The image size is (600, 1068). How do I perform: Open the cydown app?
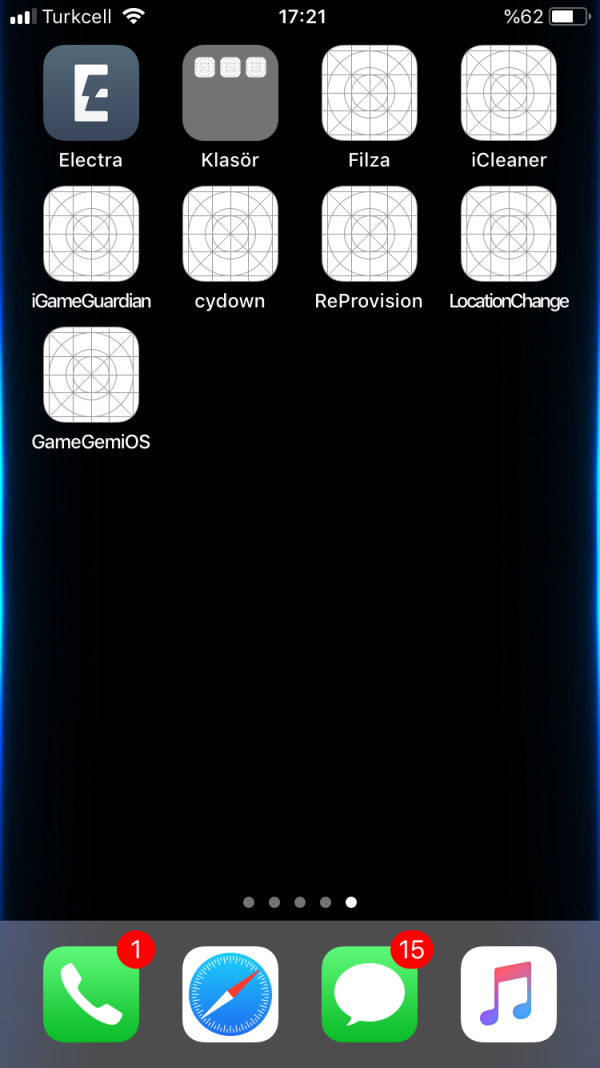pos(230,234)
